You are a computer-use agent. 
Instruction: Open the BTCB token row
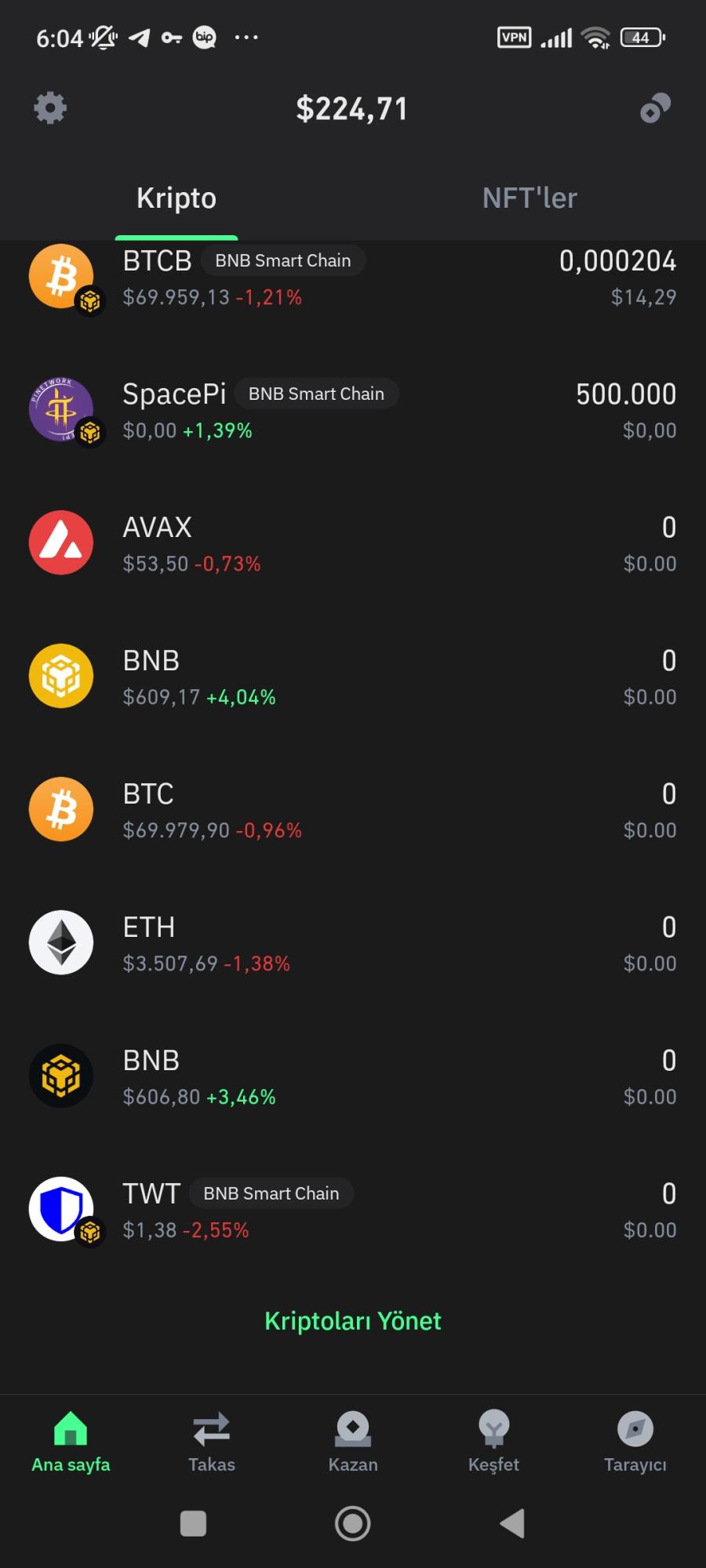[x=353, y=278]
